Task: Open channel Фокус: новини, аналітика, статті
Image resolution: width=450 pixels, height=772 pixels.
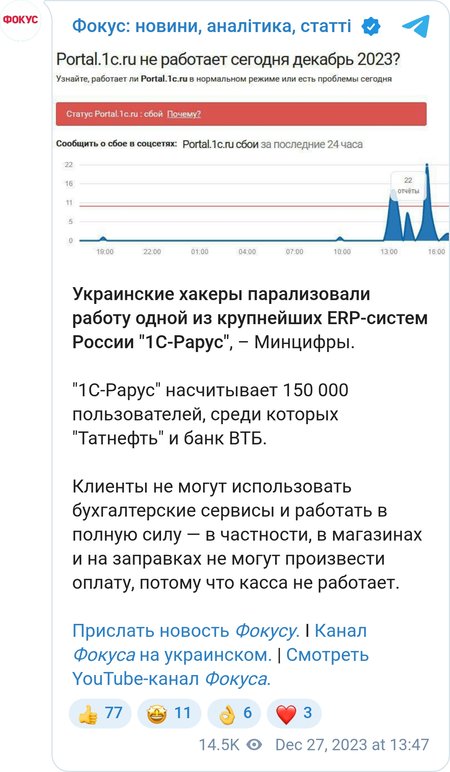Action: [x=212, y=26]
